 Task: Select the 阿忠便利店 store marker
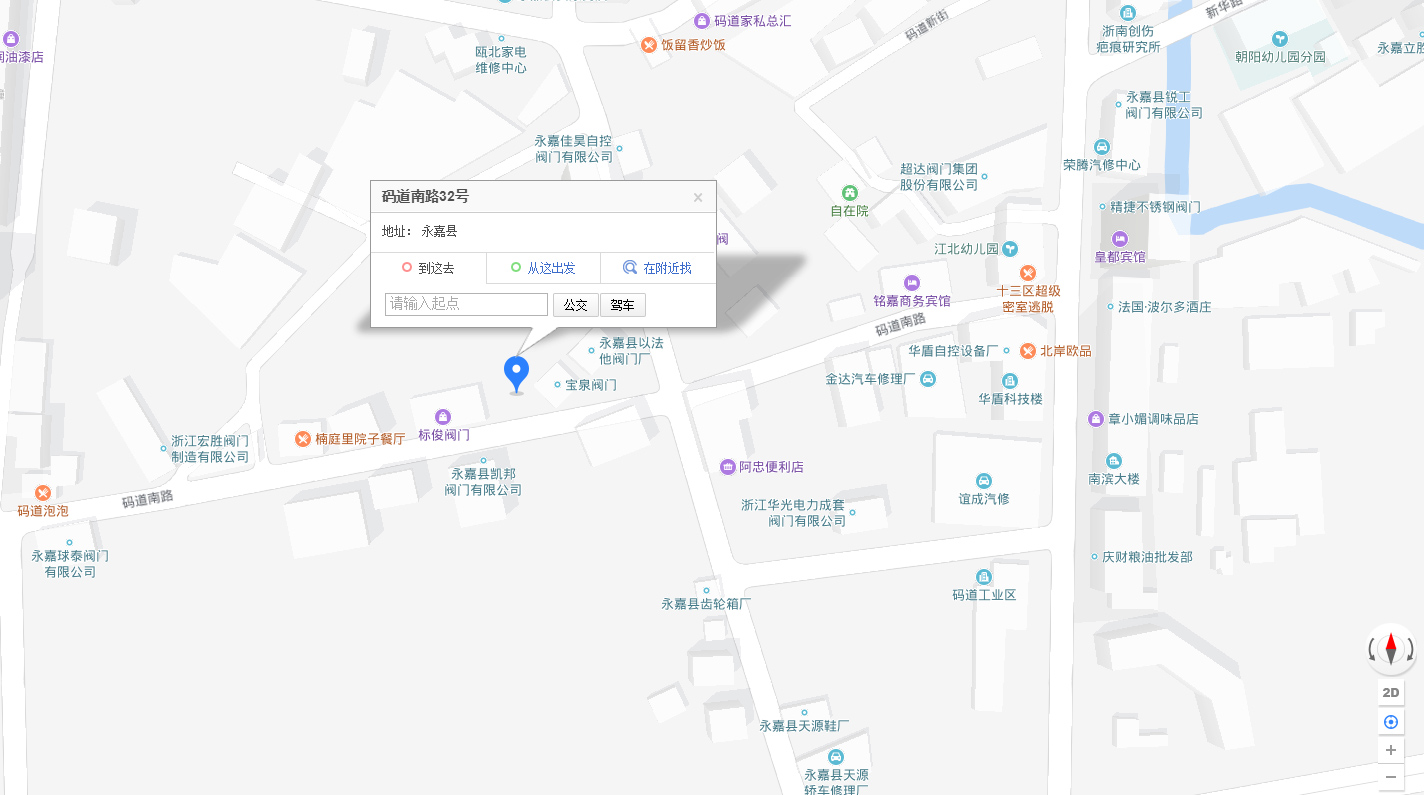727,467
